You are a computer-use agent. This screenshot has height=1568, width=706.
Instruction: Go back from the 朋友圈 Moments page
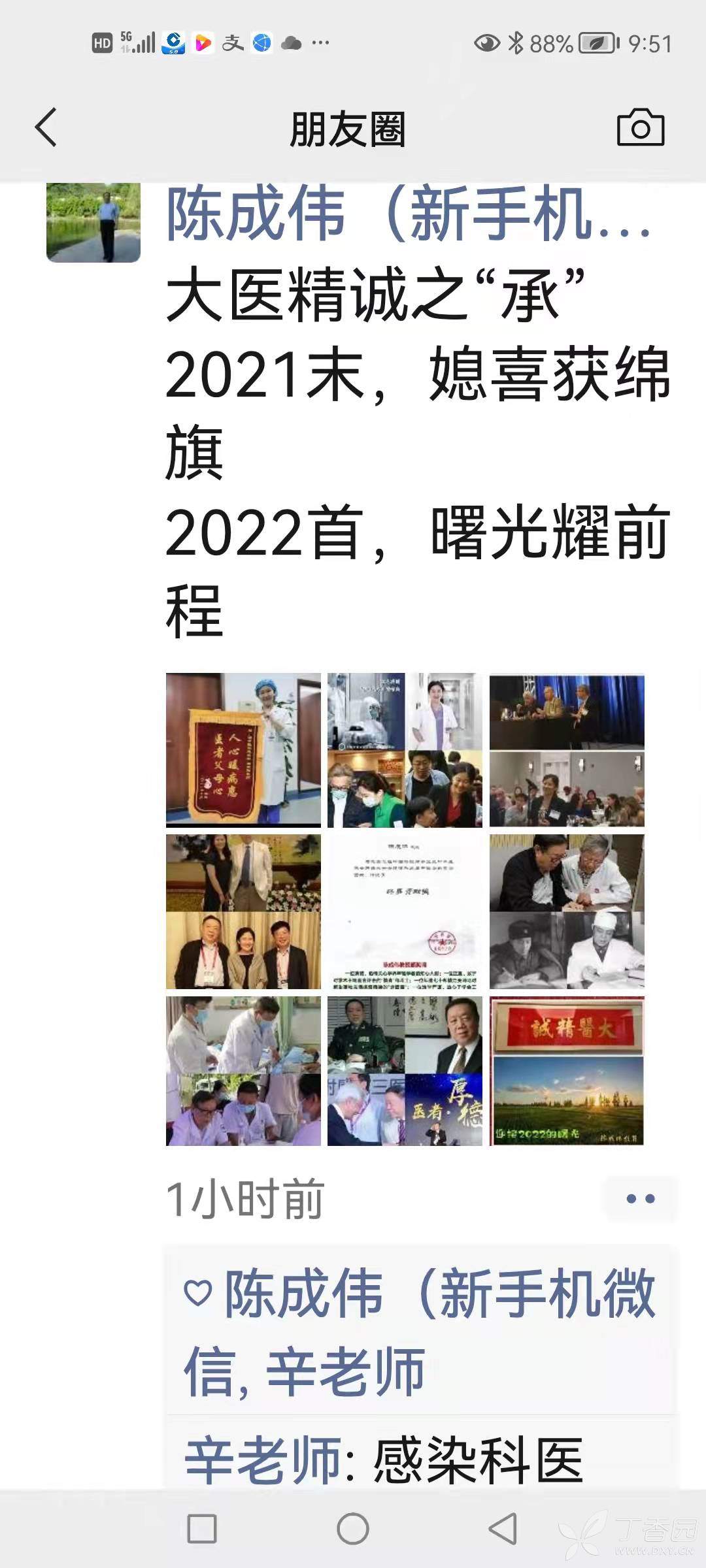[x=46, y=127]
